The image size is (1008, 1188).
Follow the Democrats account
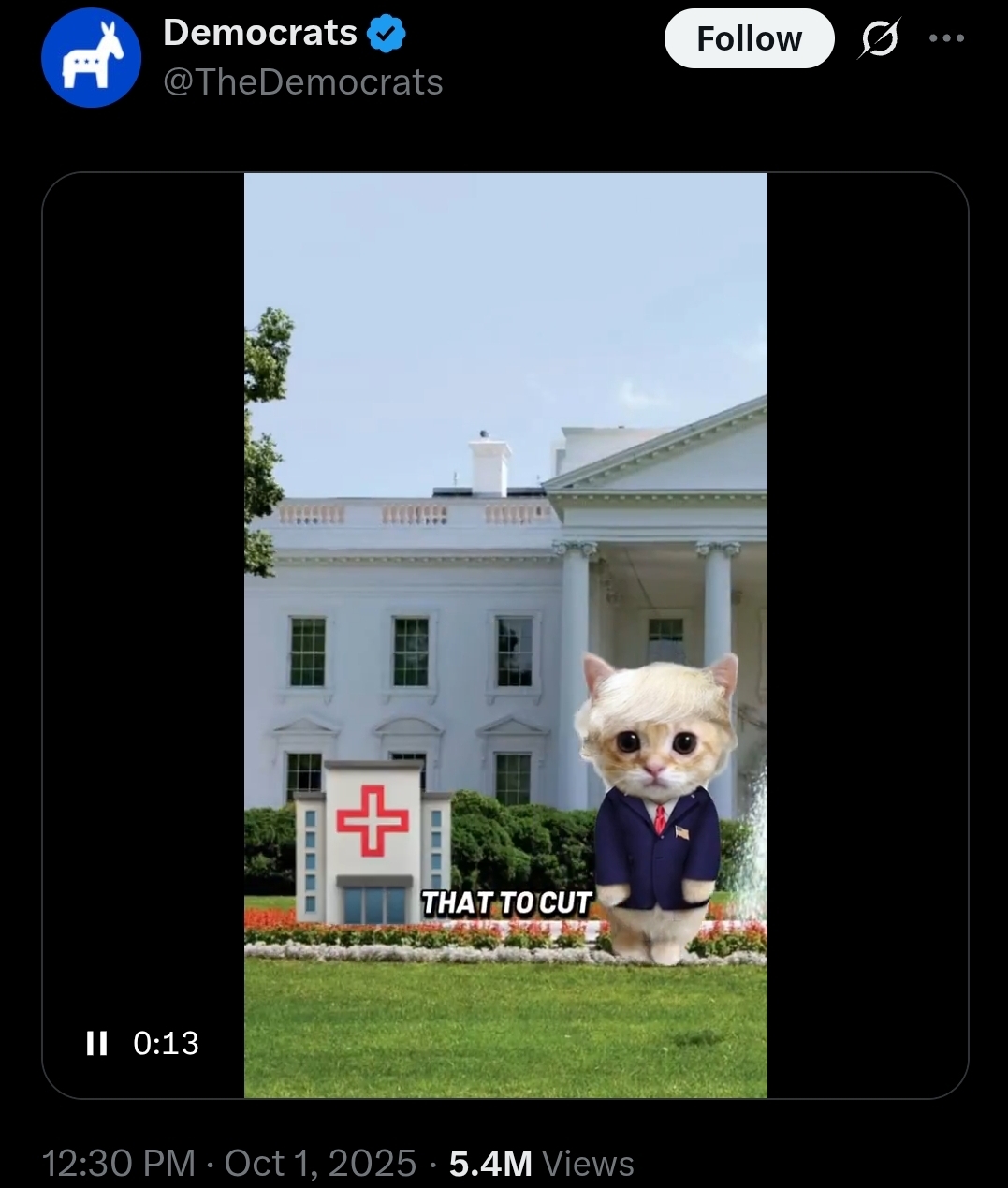click(749, 39)
